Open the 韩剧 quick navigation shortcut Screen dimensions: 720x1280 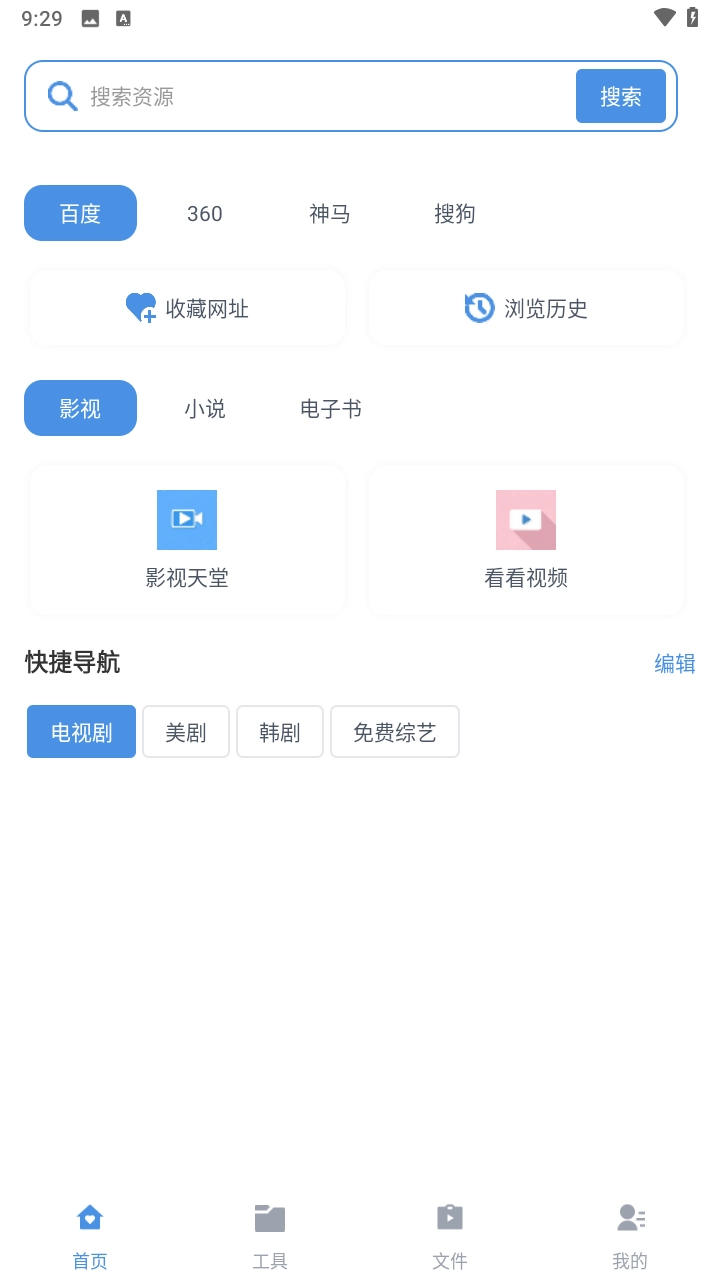[x=280, y=731]
